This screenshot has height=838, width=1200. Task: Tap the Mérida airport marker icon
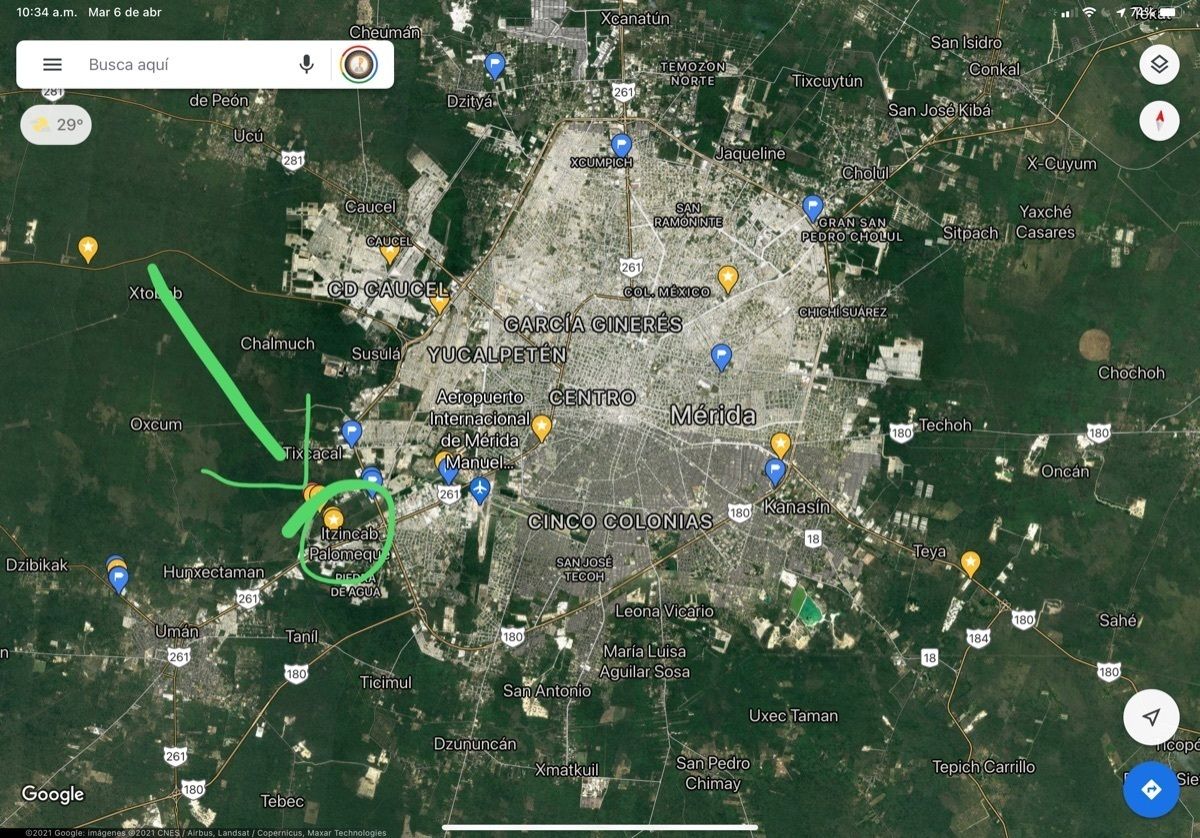[480, 490]
